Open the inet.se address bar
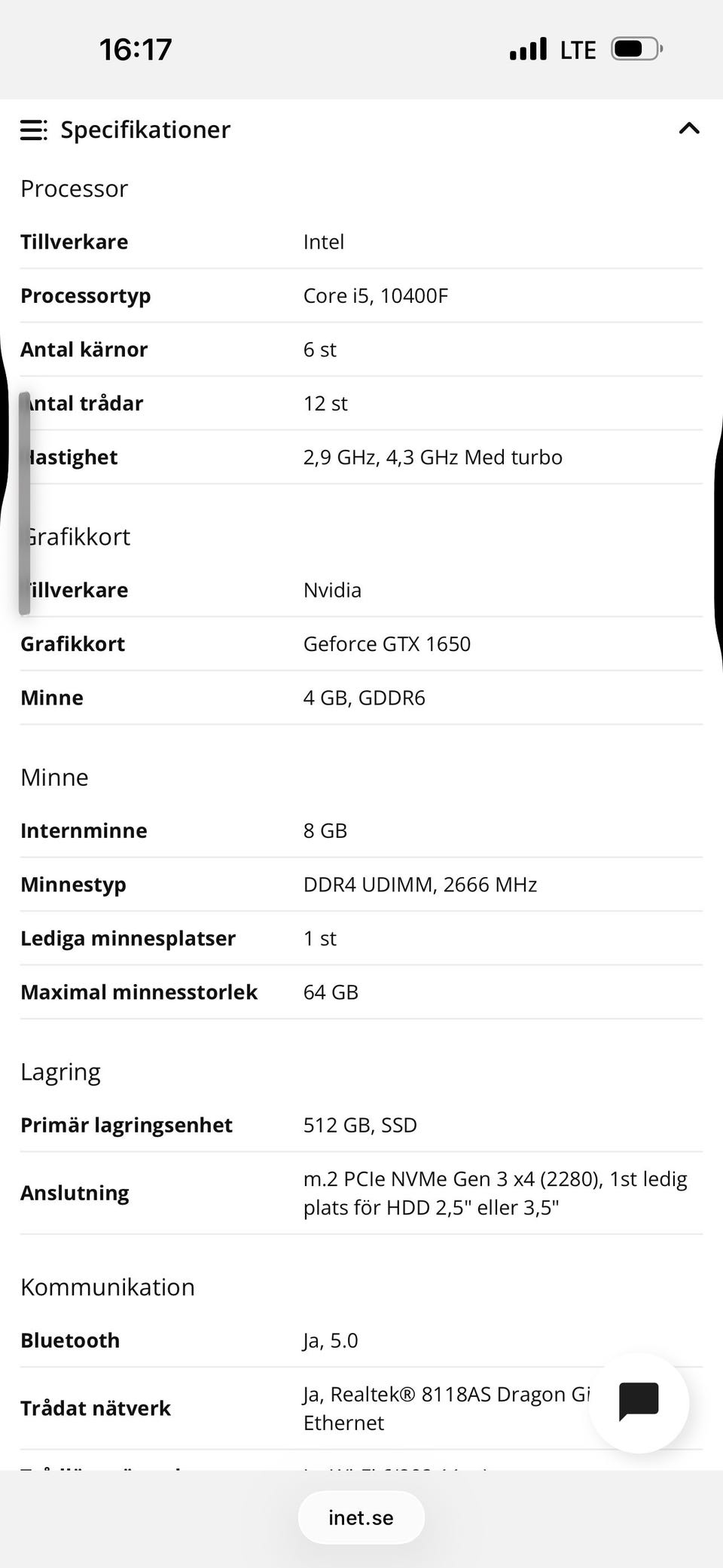Image resolution: width=723 pixels, height=1568 pixels. 361,1518
